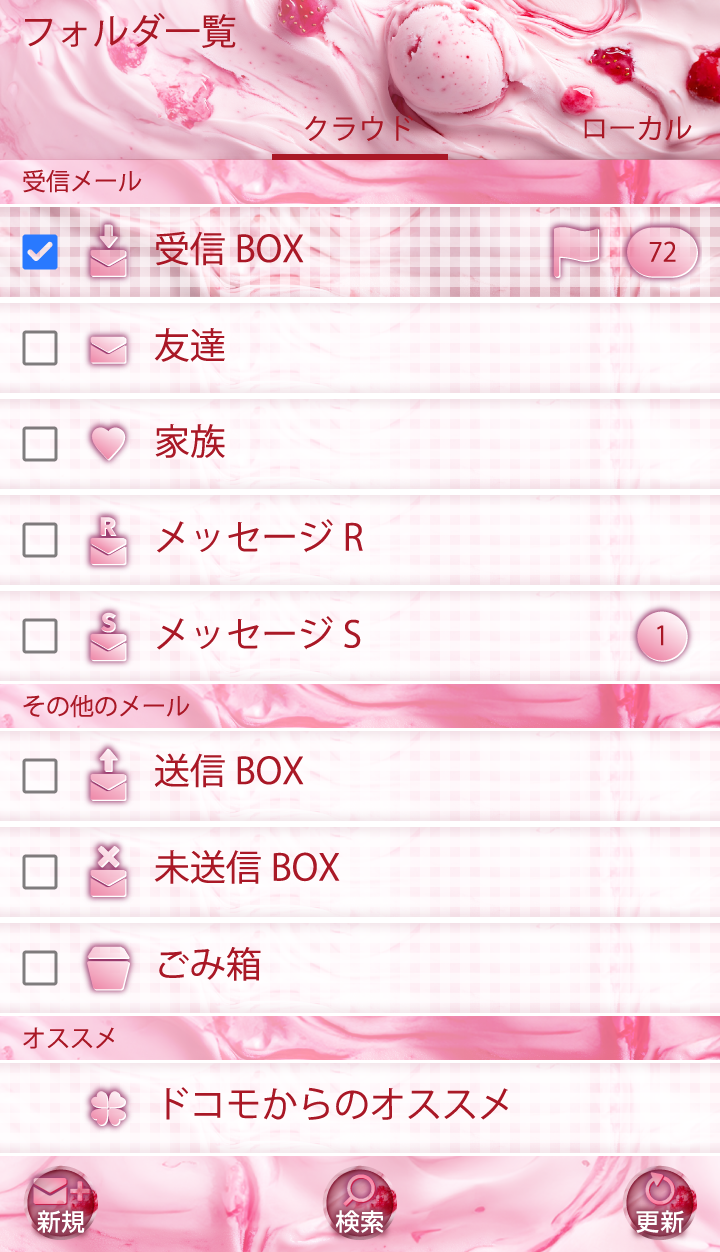This screenshot has width=720, height=1252.
Task: Compose new mail with 新規 button
Action: click(x=61, y=1203)
